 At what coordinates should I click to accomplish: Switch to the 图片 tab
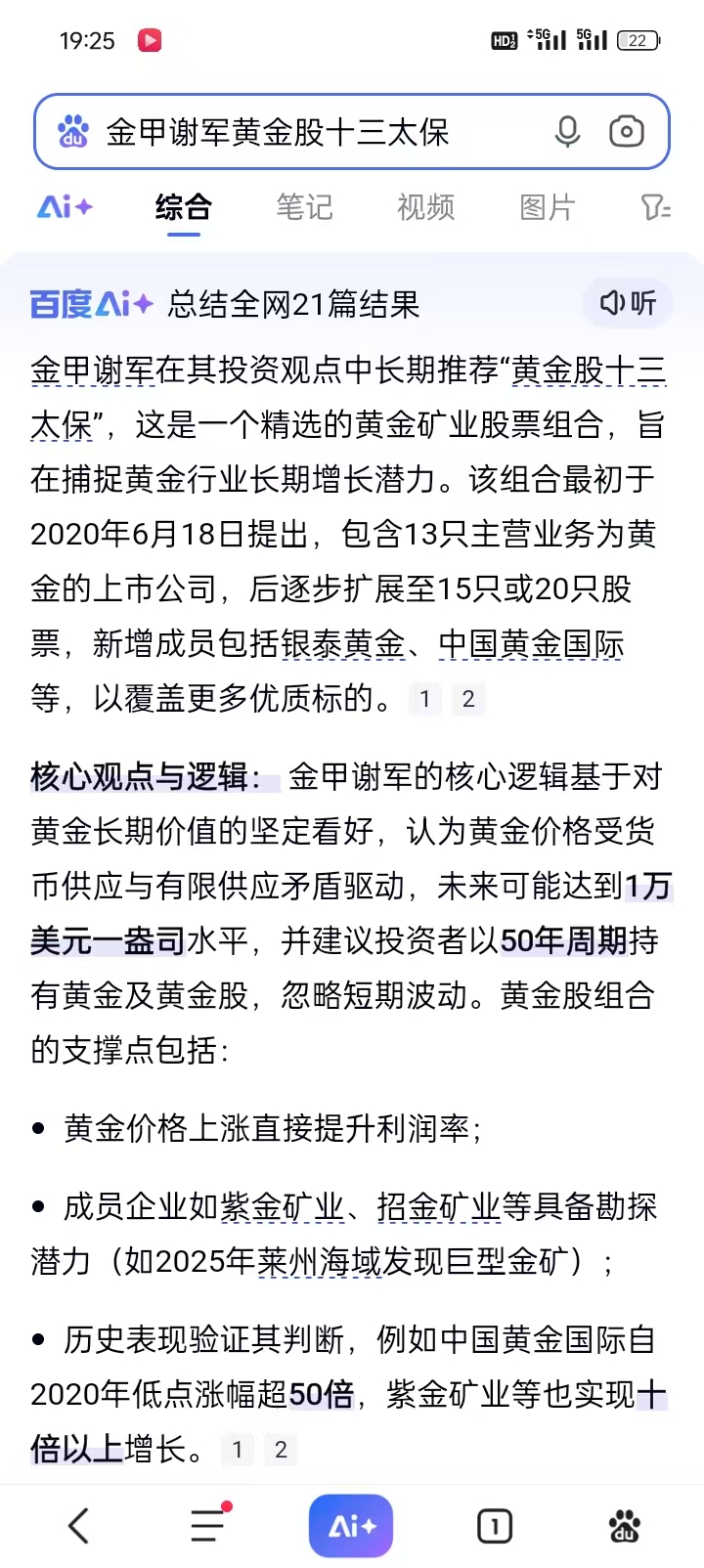[547, 207]
